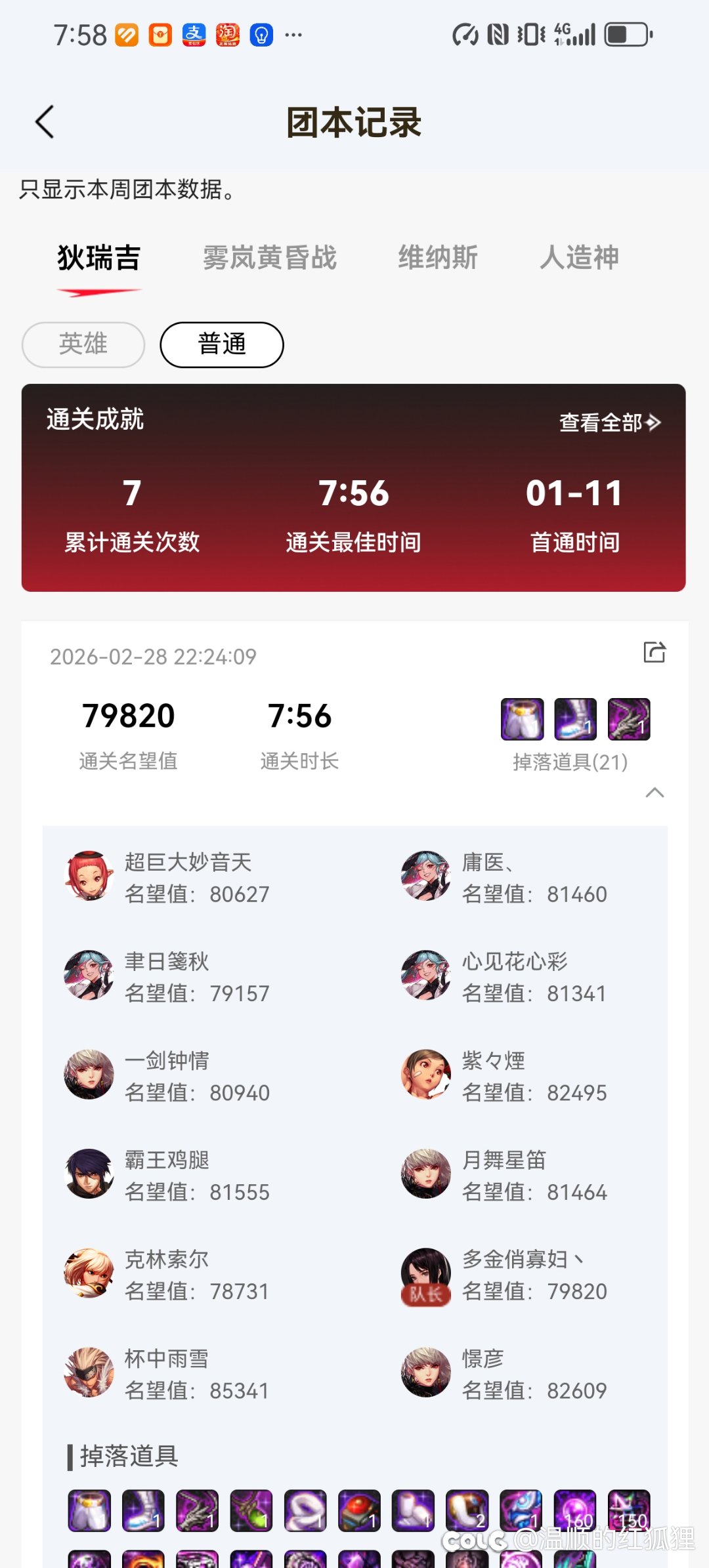Select the 普通 difficulty toggle
Viewport: 709px width, 1568px height.
click(221, 344)
